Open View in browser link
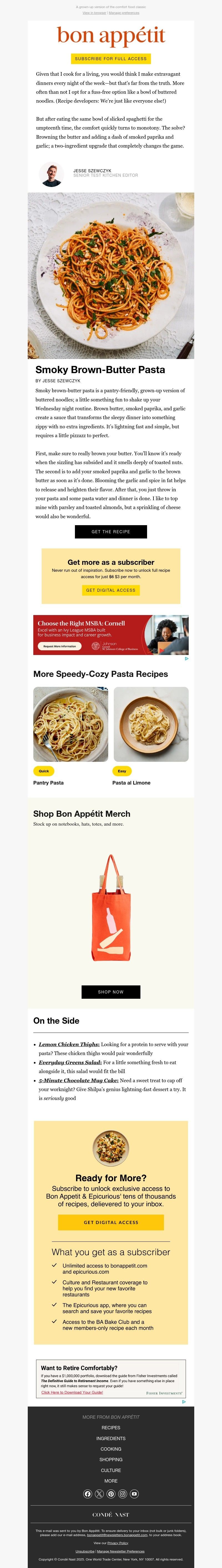This screenshot has width=222, height=1568. pos(94,12)
